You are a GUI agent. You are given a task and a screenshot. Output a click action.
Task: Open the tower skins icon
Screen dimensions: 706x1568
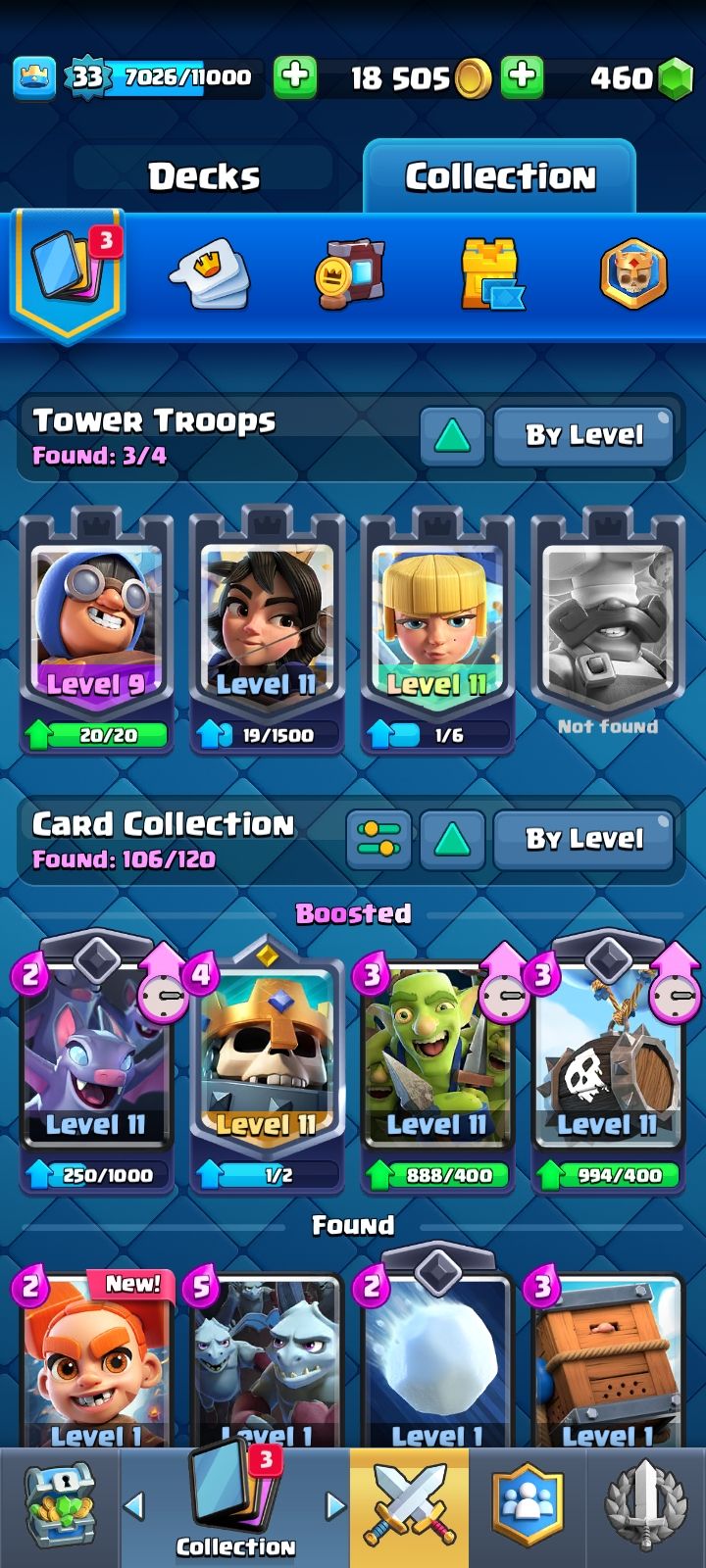[x=491, y=274]
